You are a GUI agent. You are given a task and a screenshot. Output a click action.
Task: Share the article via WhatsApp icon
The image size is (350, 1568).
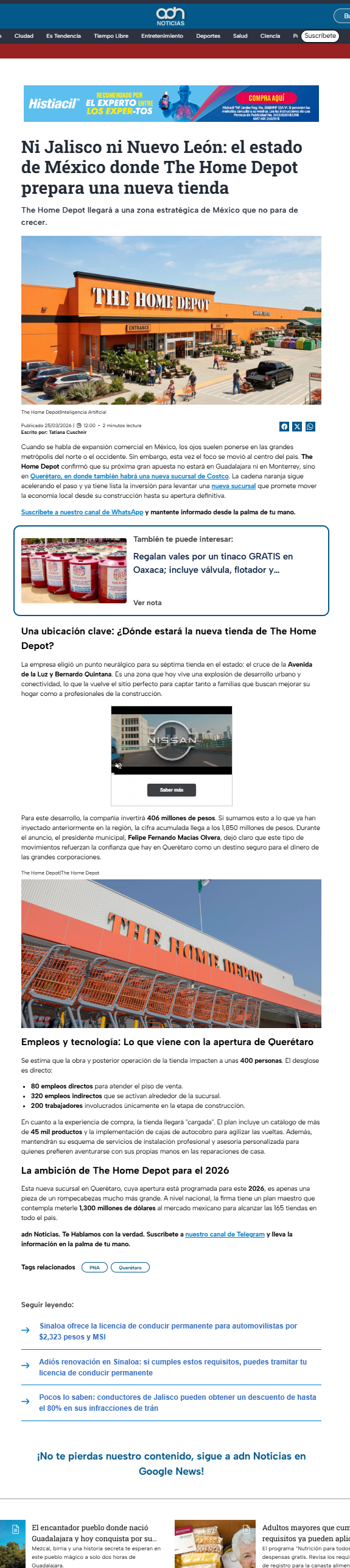310,427
